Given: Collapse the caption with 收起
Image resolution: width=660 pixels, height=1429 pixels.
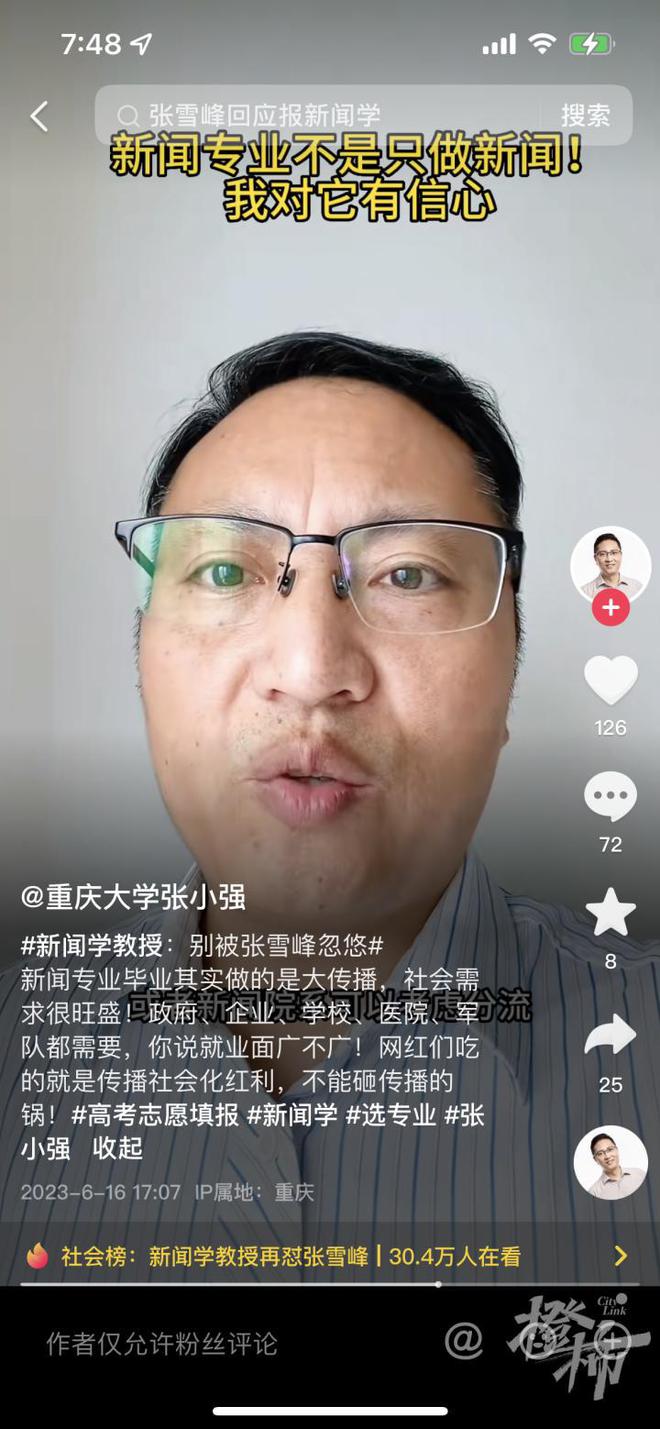Looking at the screenshot, I should click(x=118, y=1148).
